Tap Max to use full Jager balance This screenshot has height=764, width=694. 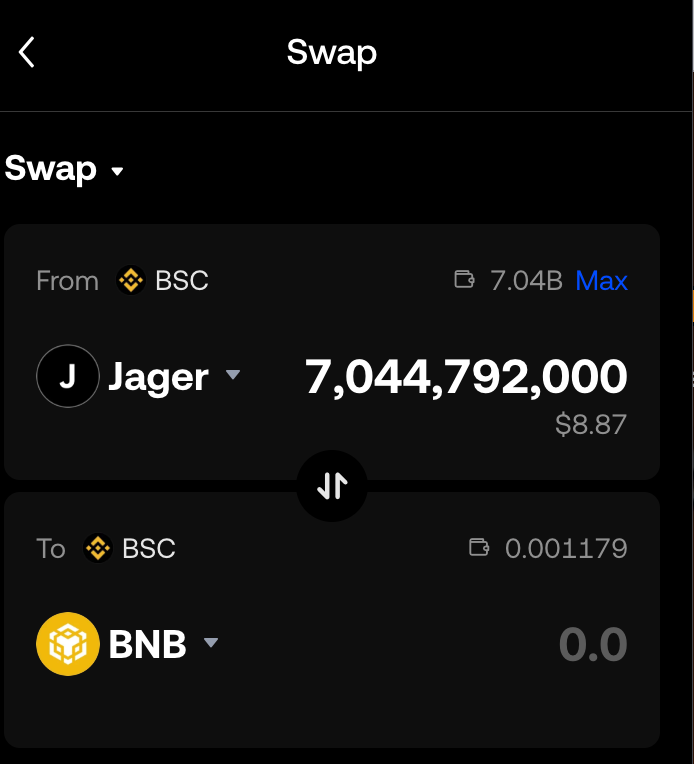[601, 281]
